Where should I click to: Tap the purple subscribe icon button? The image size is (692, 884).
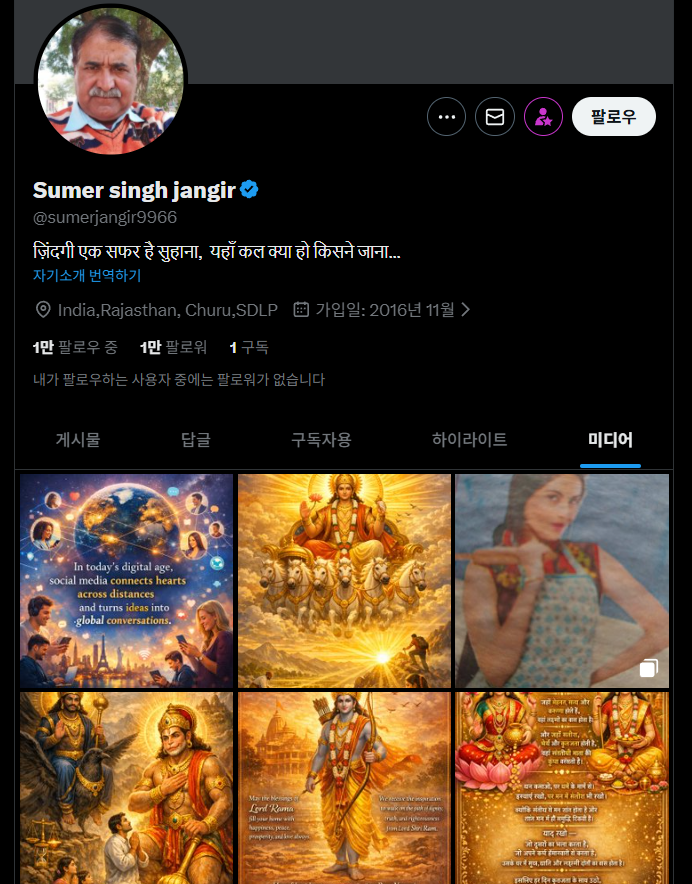point(543,117)
